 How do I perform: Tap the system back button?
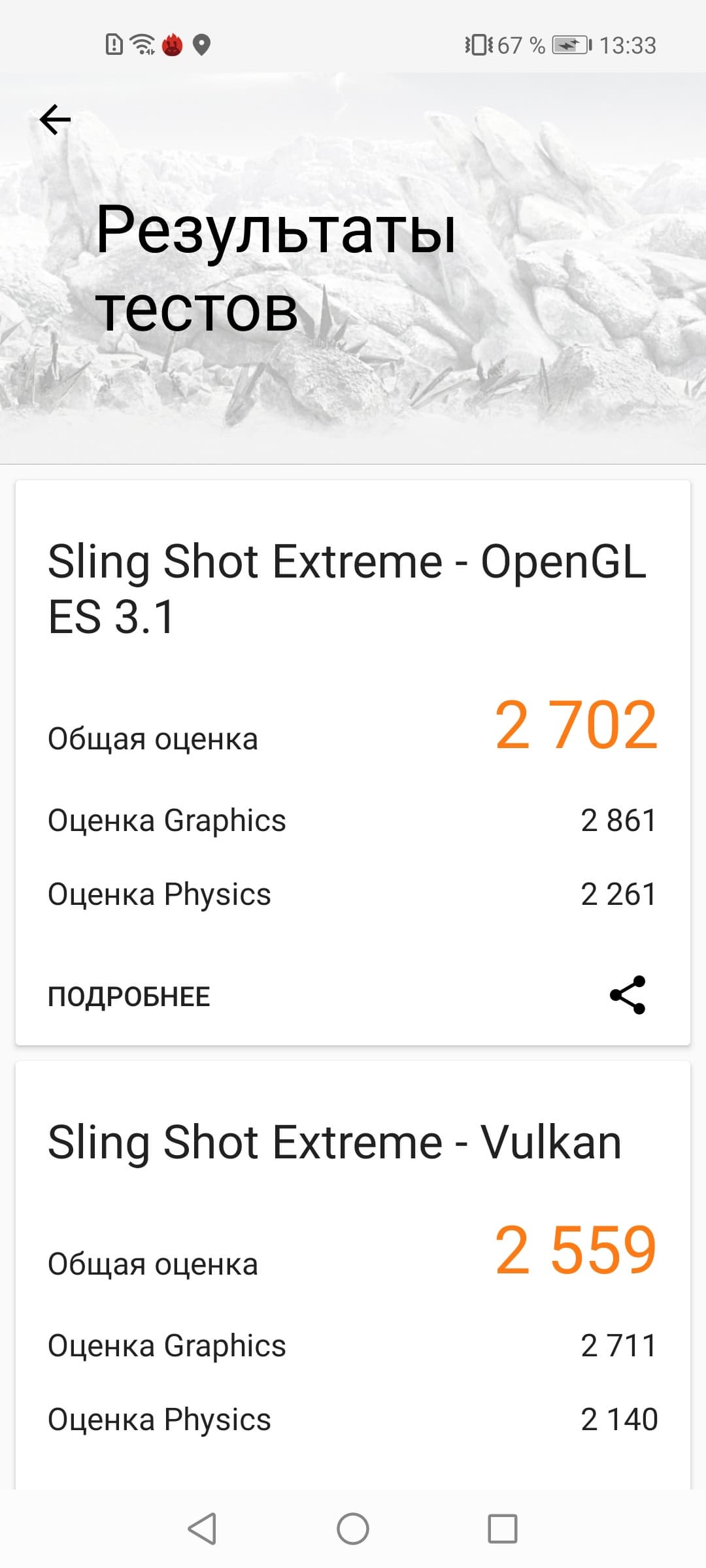pos(202,1529)
